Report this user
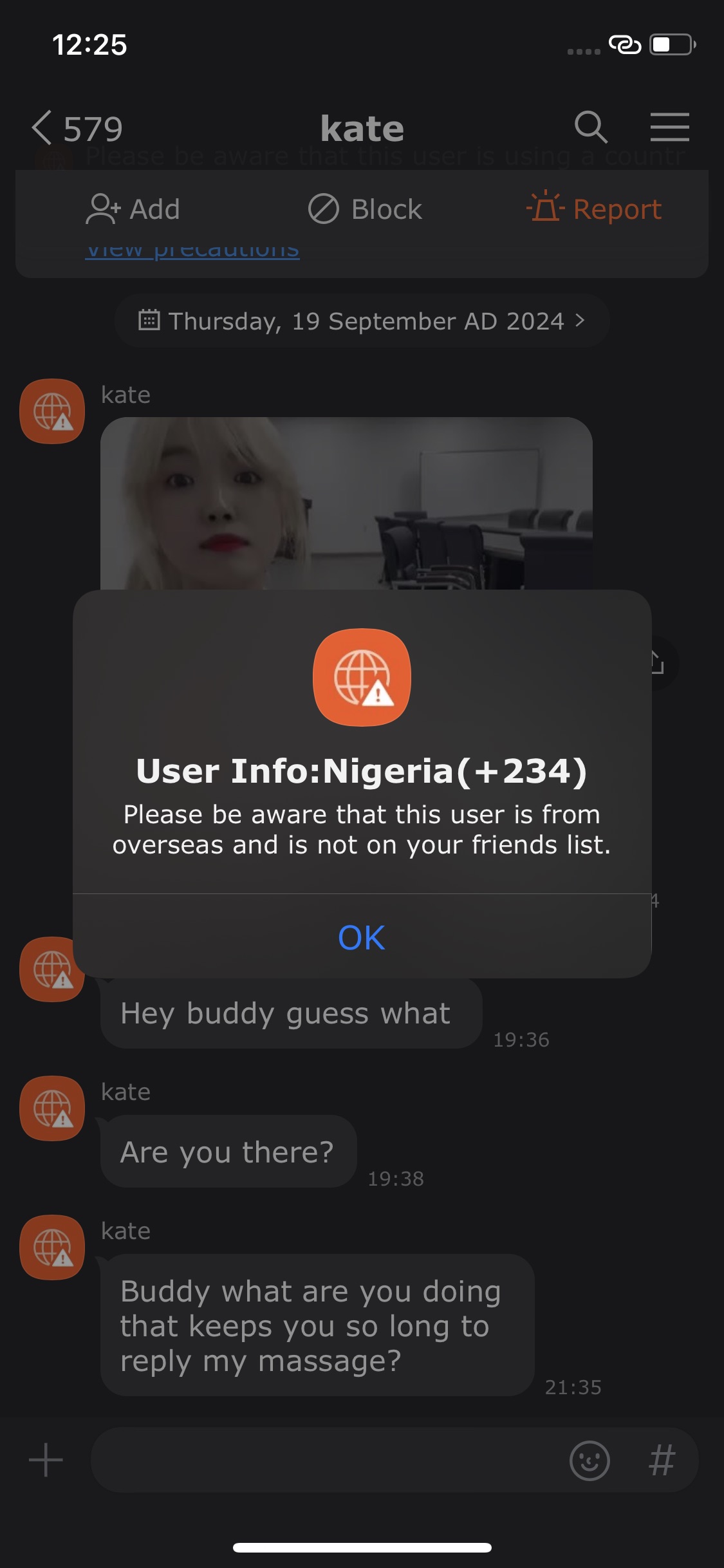Viewport: 724px width, 1568px height. [594, 209]
